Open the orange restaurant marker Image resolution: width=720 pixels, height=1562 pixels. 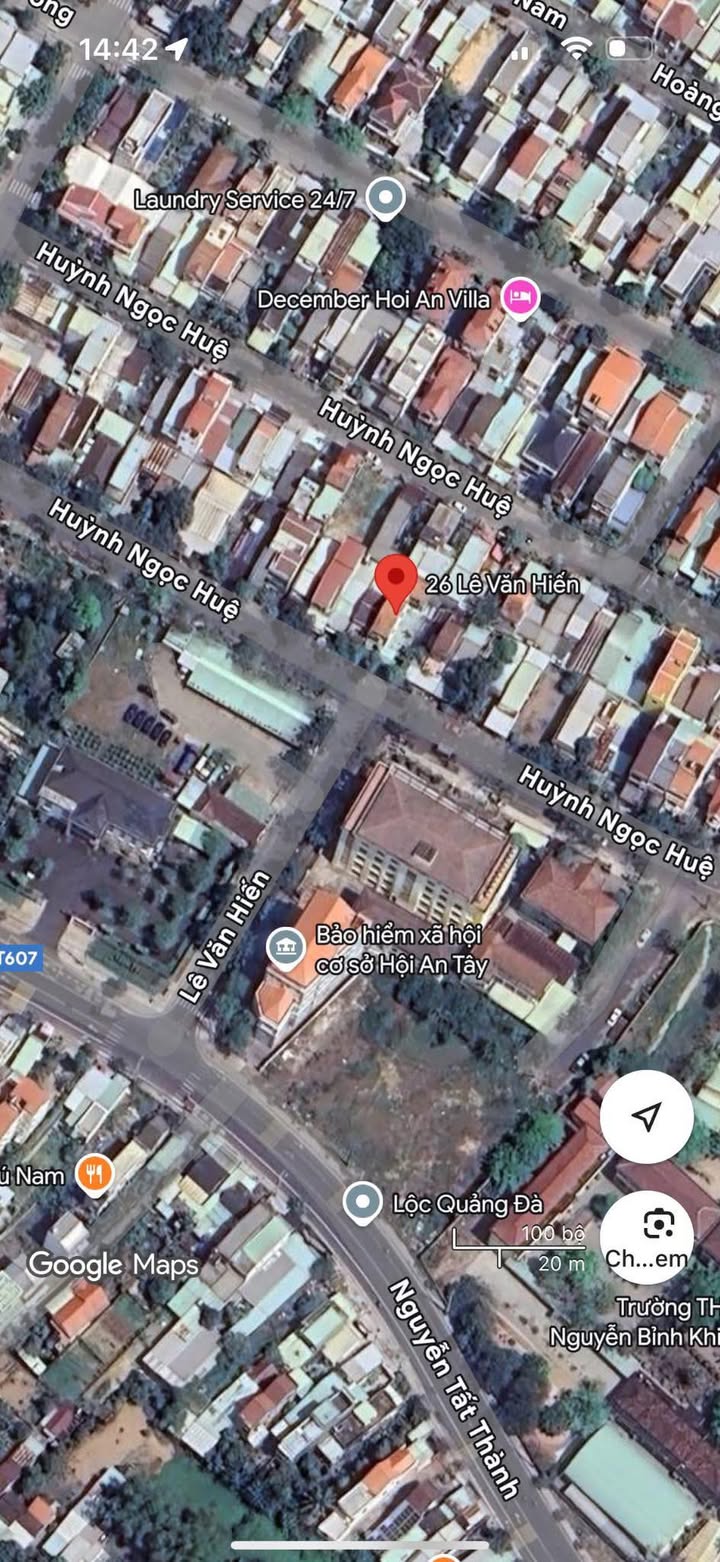pyautogui.click(x=93, y=1173)
